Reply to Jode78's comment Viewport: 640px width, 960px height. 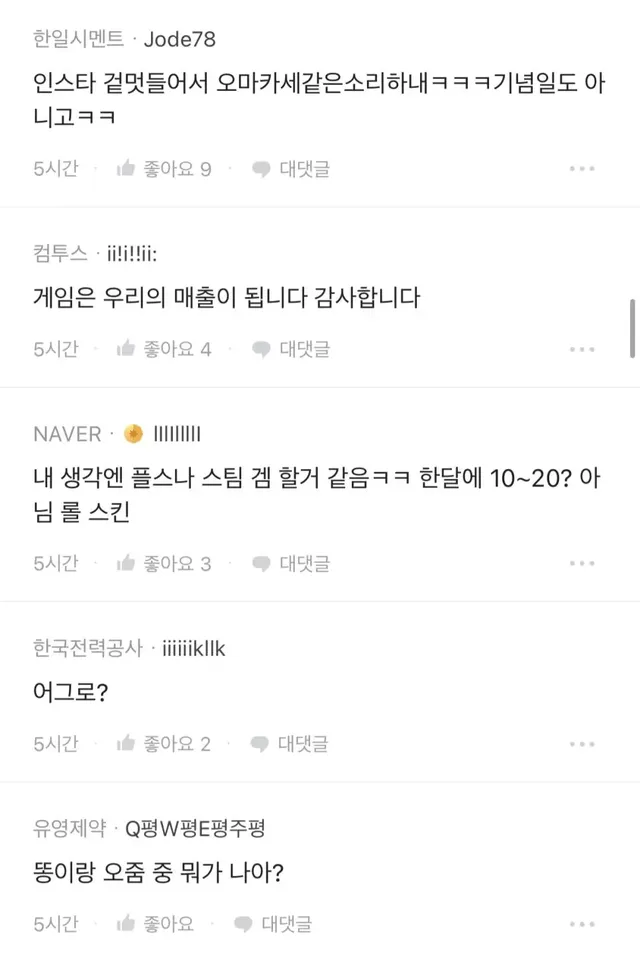[290, 169]
